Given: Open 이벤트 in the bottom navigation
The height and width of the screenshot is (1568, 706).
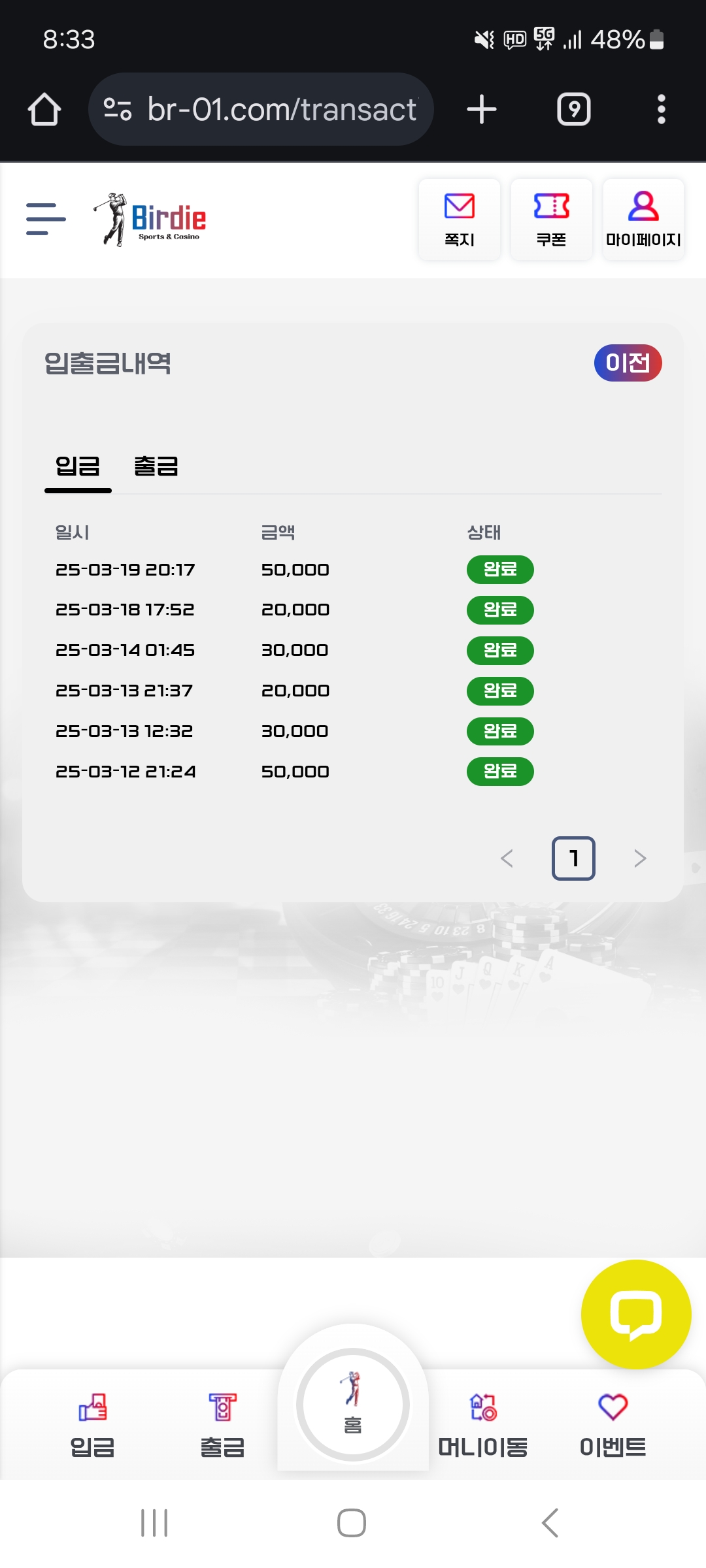Looking at the screenshot, I should (x=613, y=1424).
